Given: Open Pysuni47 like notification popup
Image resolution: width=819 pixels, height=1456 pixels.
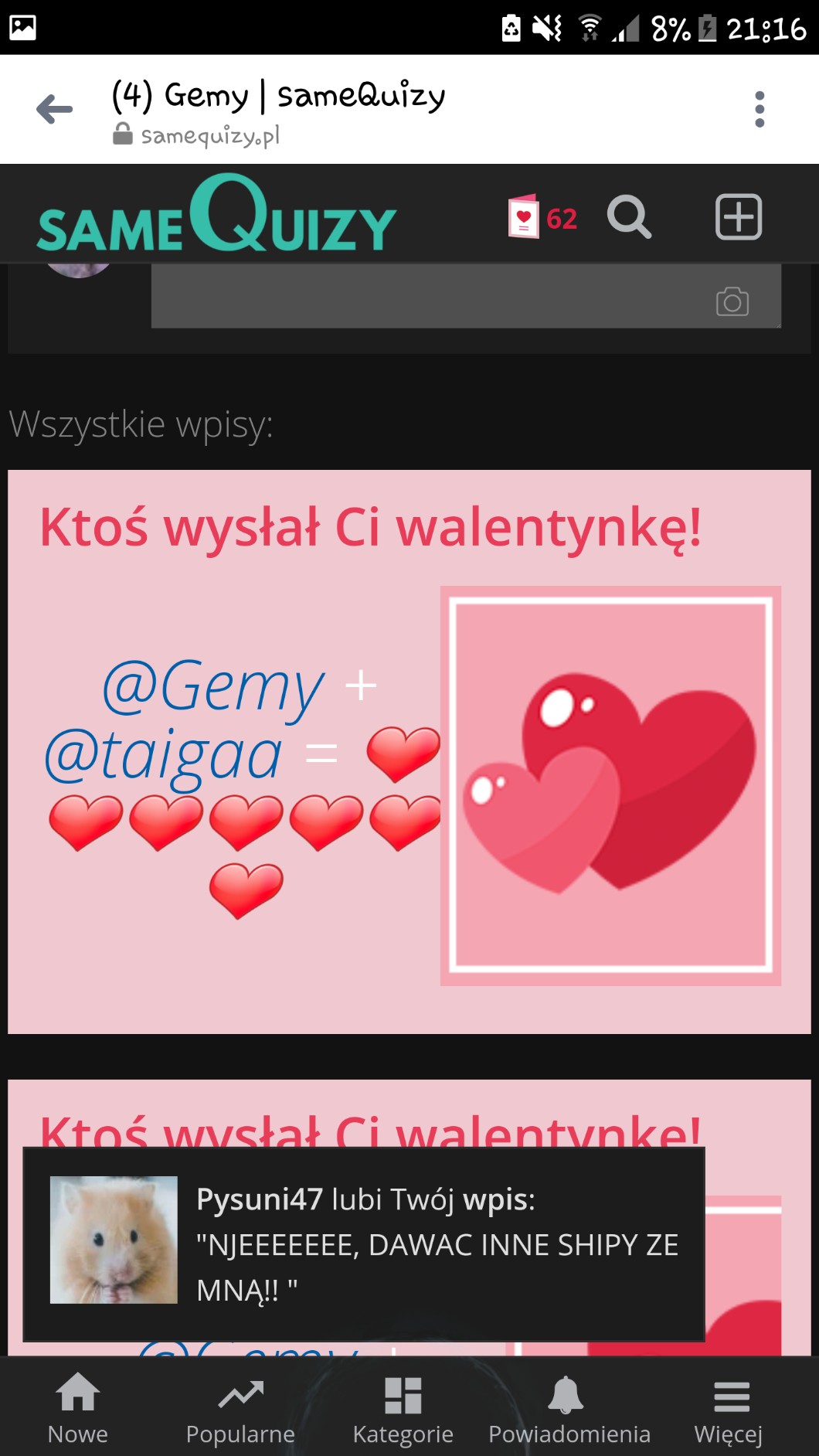Looking at the screenshot, I should [363, 1243].
